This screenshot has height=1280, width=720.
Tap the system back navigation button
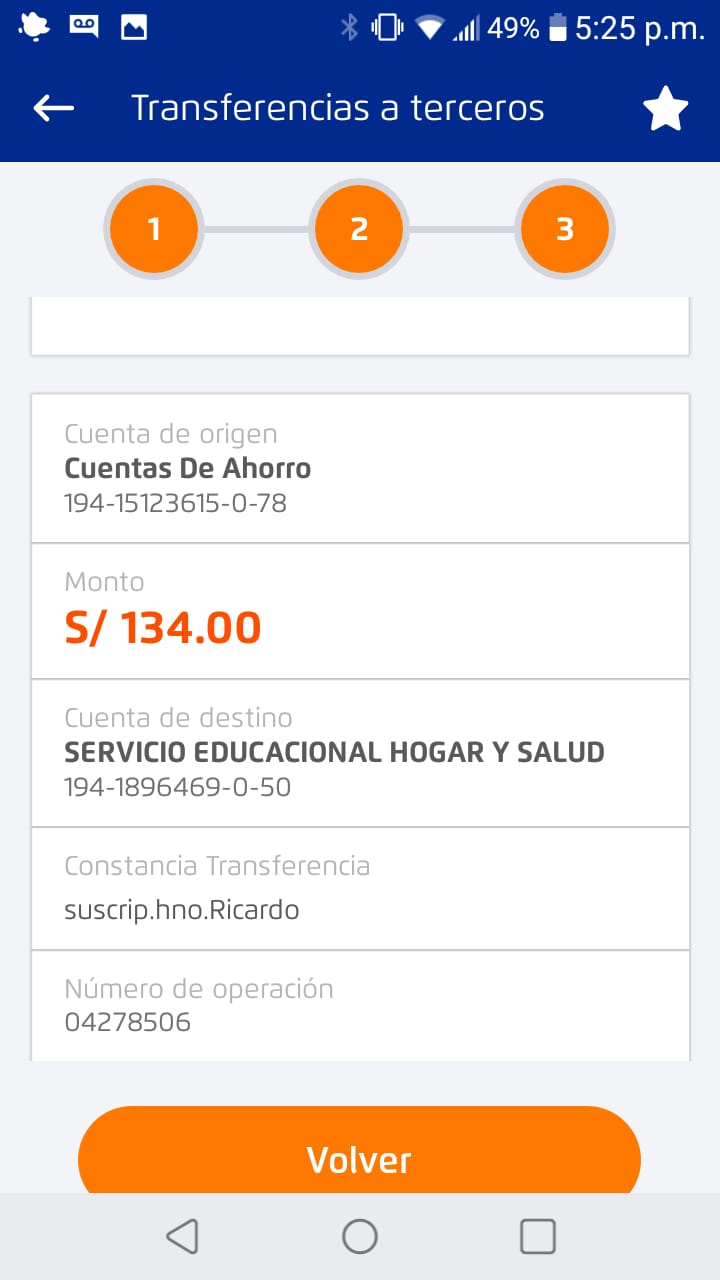tap(182, 1237)
